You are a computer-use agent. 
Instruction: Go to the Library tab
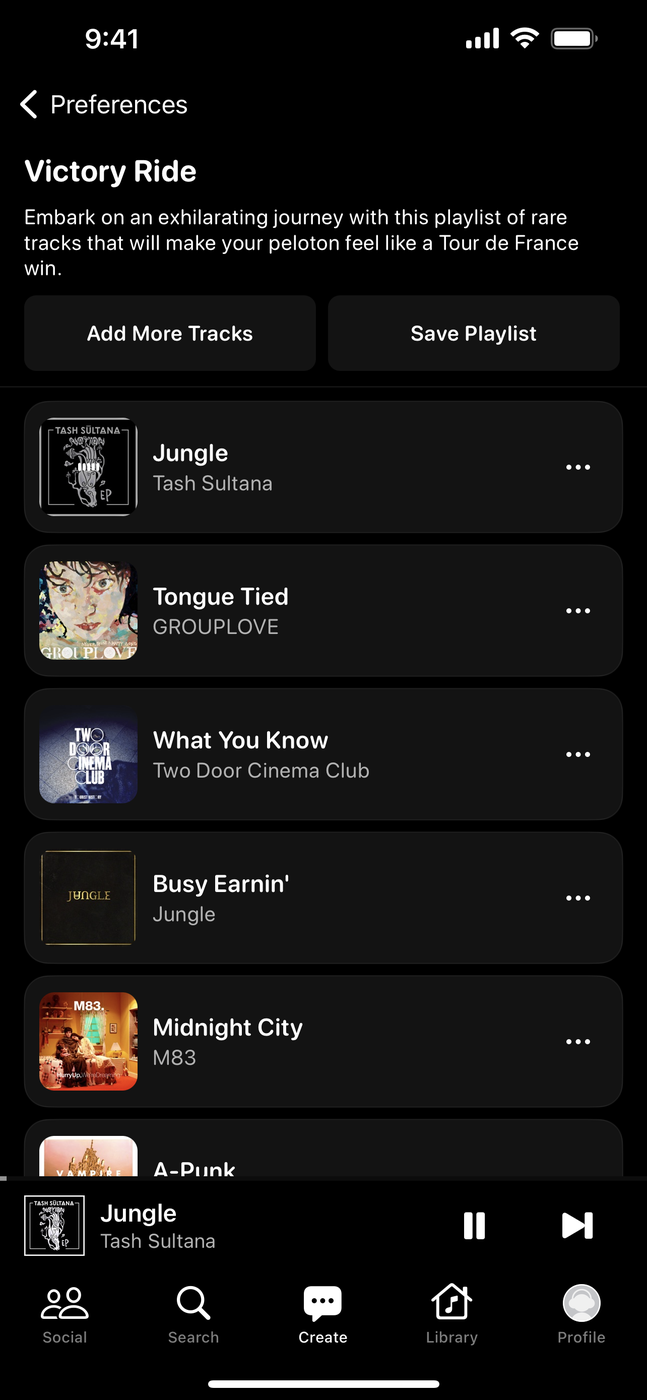point(451,1315)
